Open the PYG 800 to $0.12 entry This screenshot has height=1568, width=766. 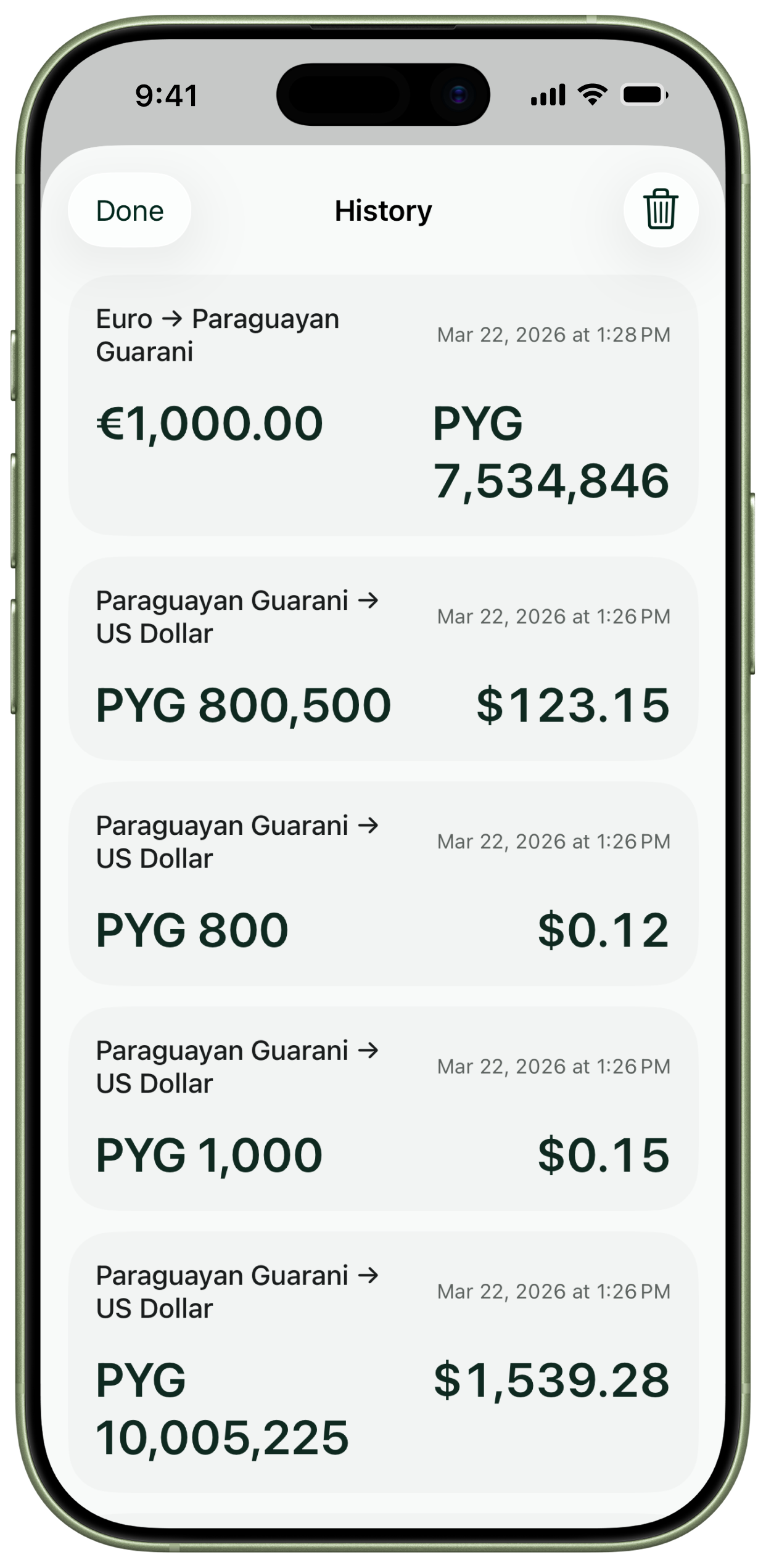382,884
